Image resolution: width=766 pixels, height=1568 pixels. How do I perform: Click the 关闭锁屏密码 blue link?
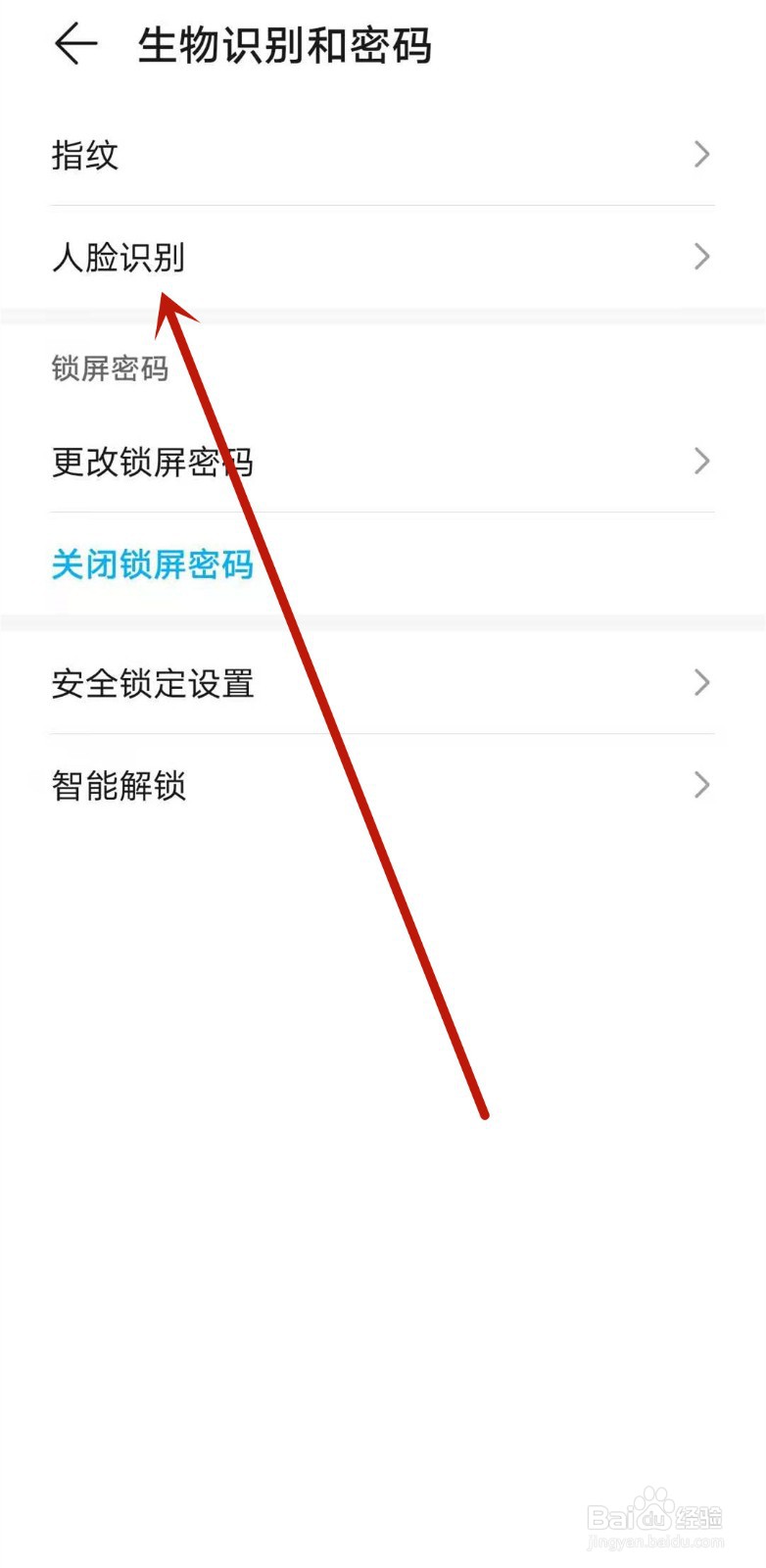click(152, 565)
